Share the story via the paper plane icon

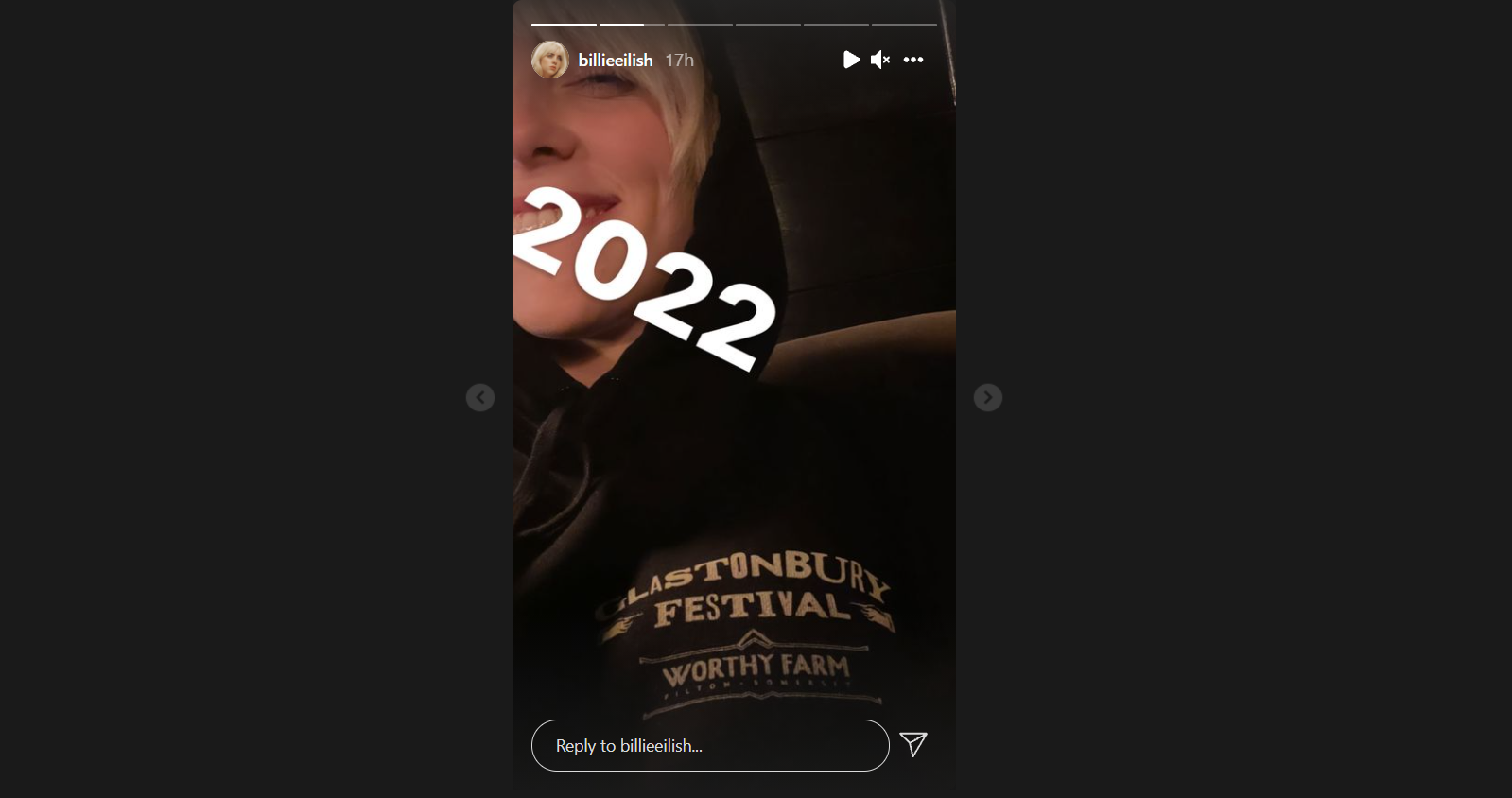912,744
